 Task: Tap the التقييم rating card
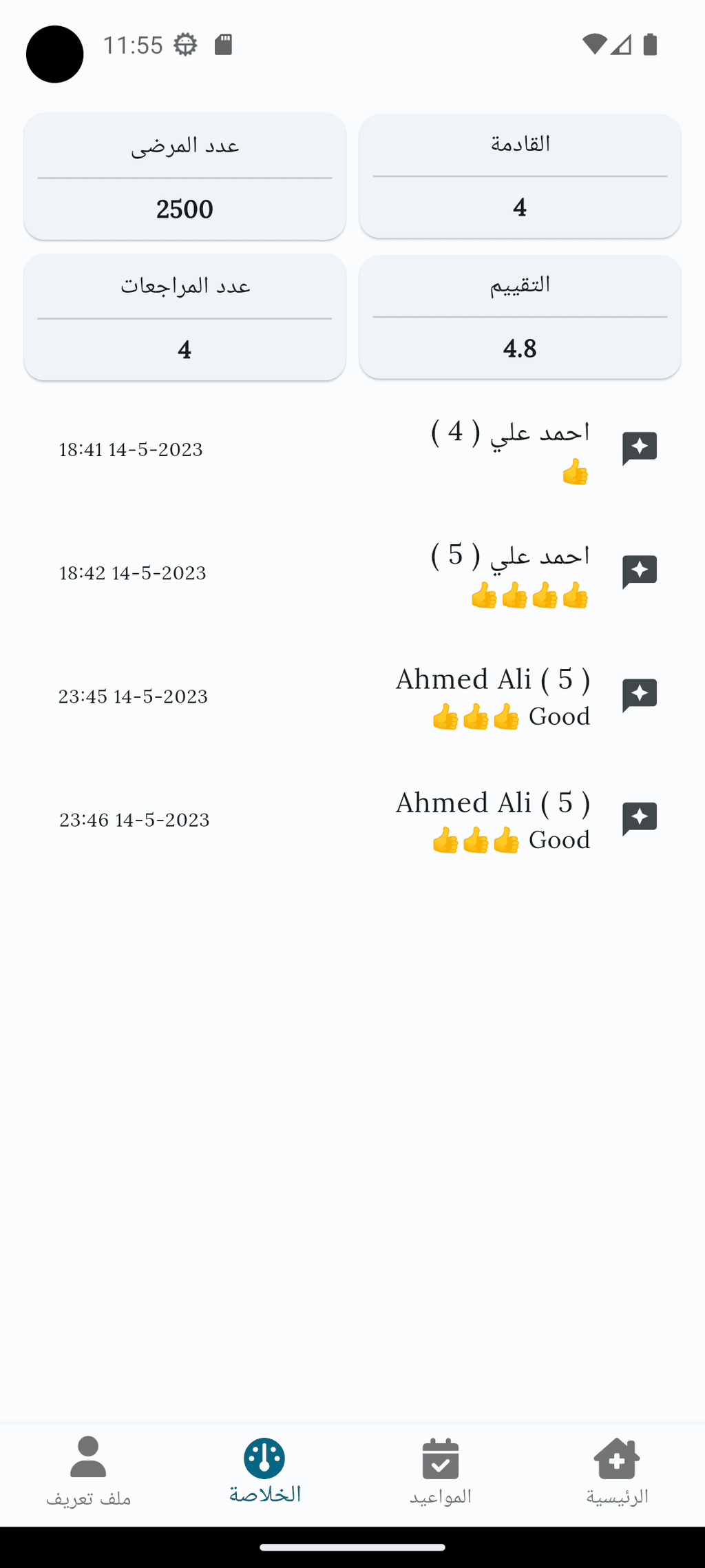520,317
